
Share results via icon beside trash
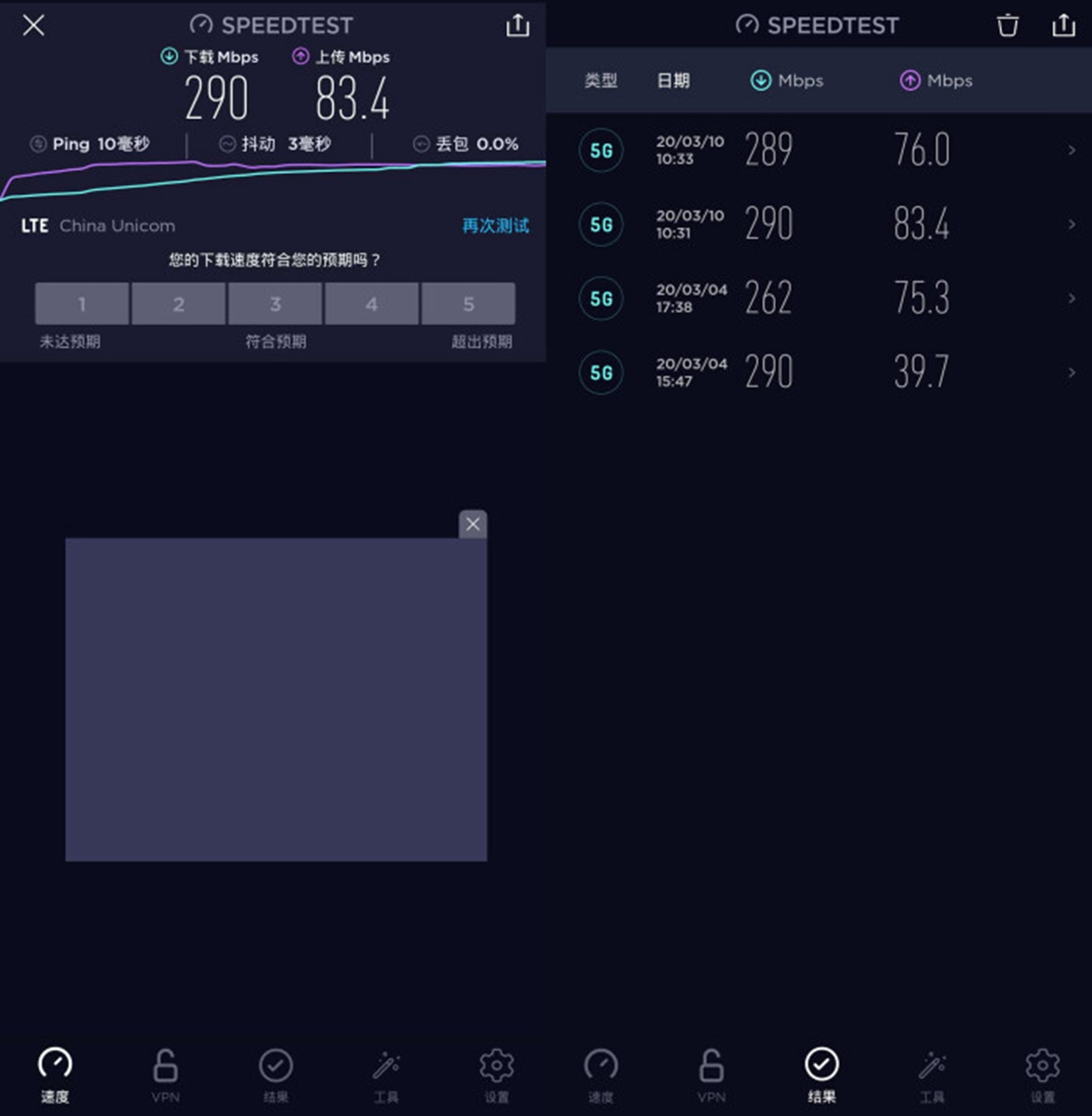coord(1063,25)
